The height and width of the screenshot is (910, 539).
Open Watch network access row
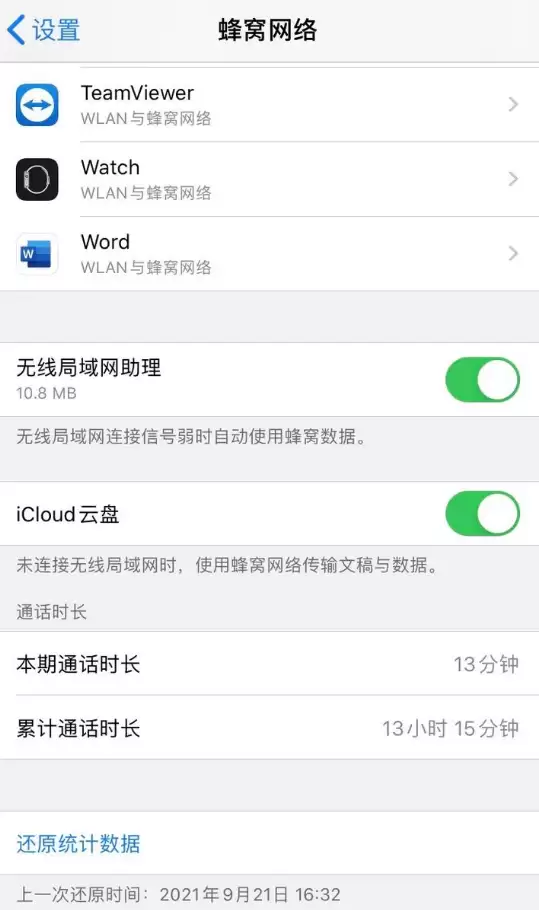pos(269,179)
